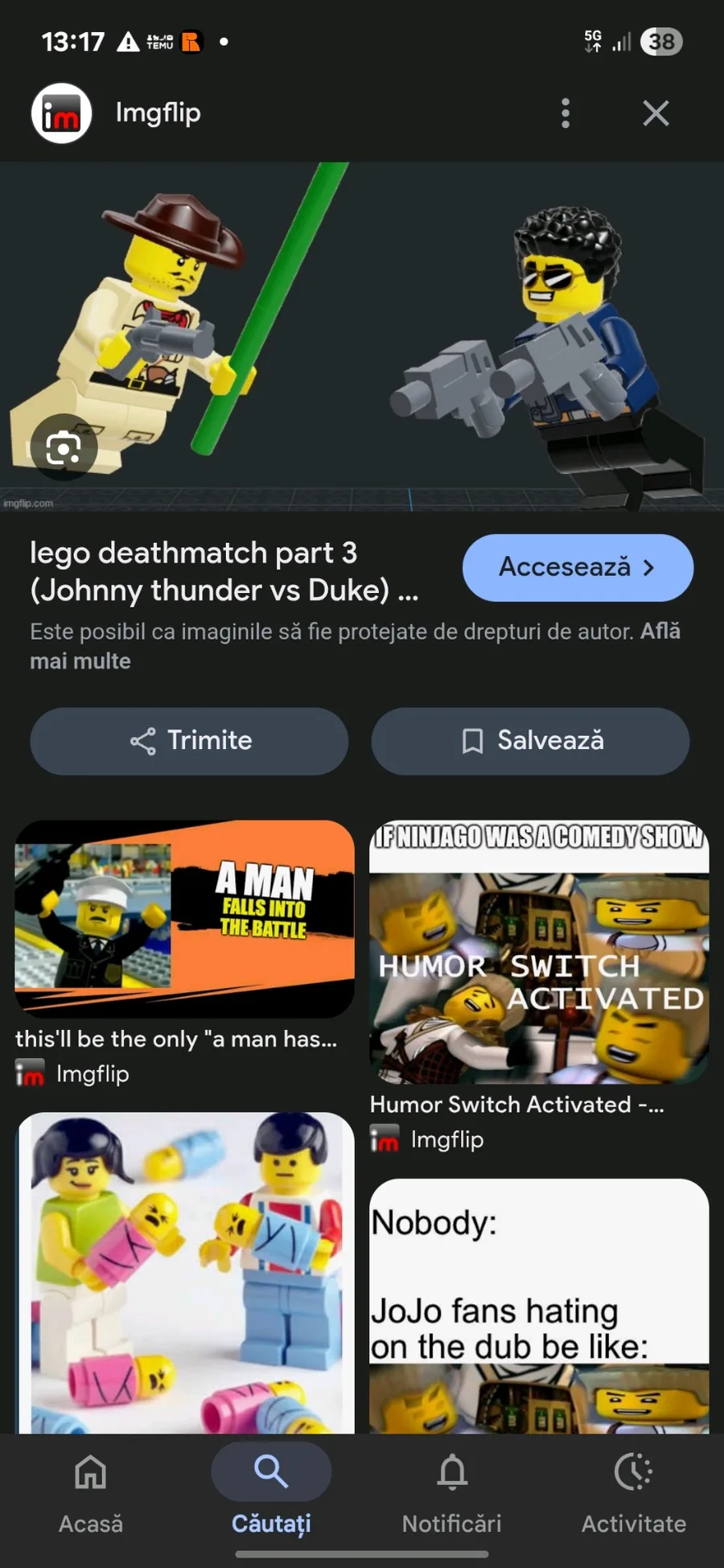View the Lego parents with babies image
The width and height of the screenshot is (724, 1568).
184,1271
